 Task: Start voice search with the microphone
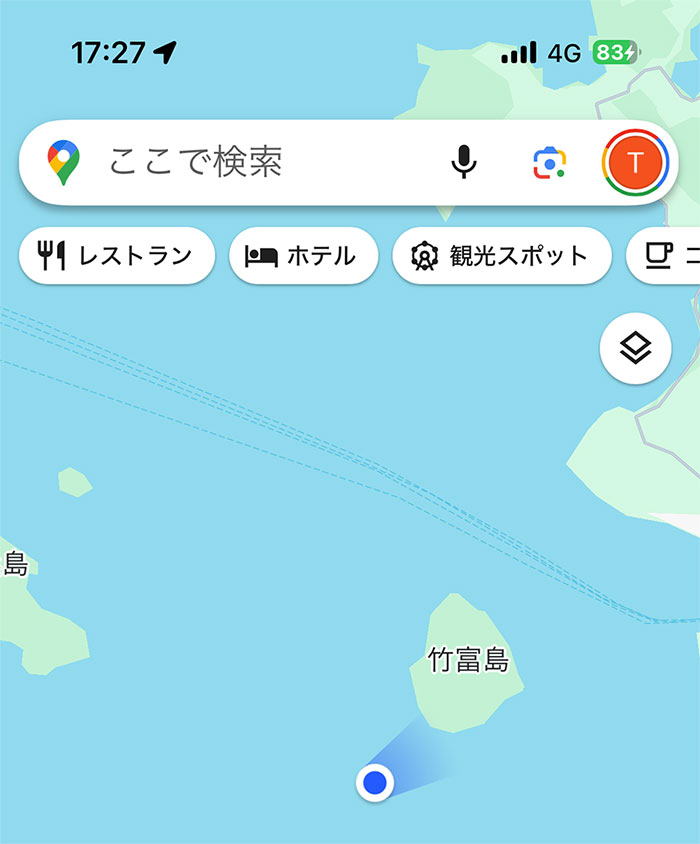click(x=463, y=161)
